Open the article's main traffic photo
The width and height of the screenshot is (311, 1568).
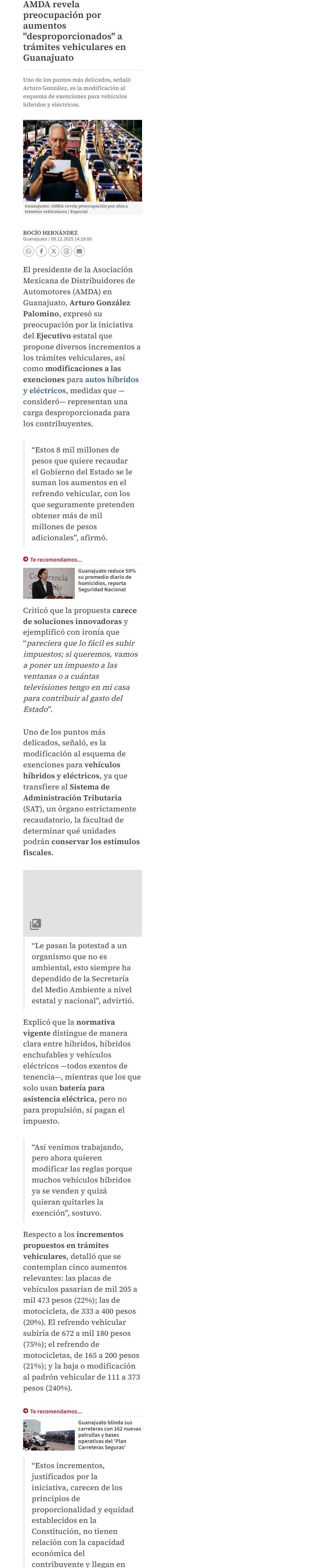click(82, 161)
